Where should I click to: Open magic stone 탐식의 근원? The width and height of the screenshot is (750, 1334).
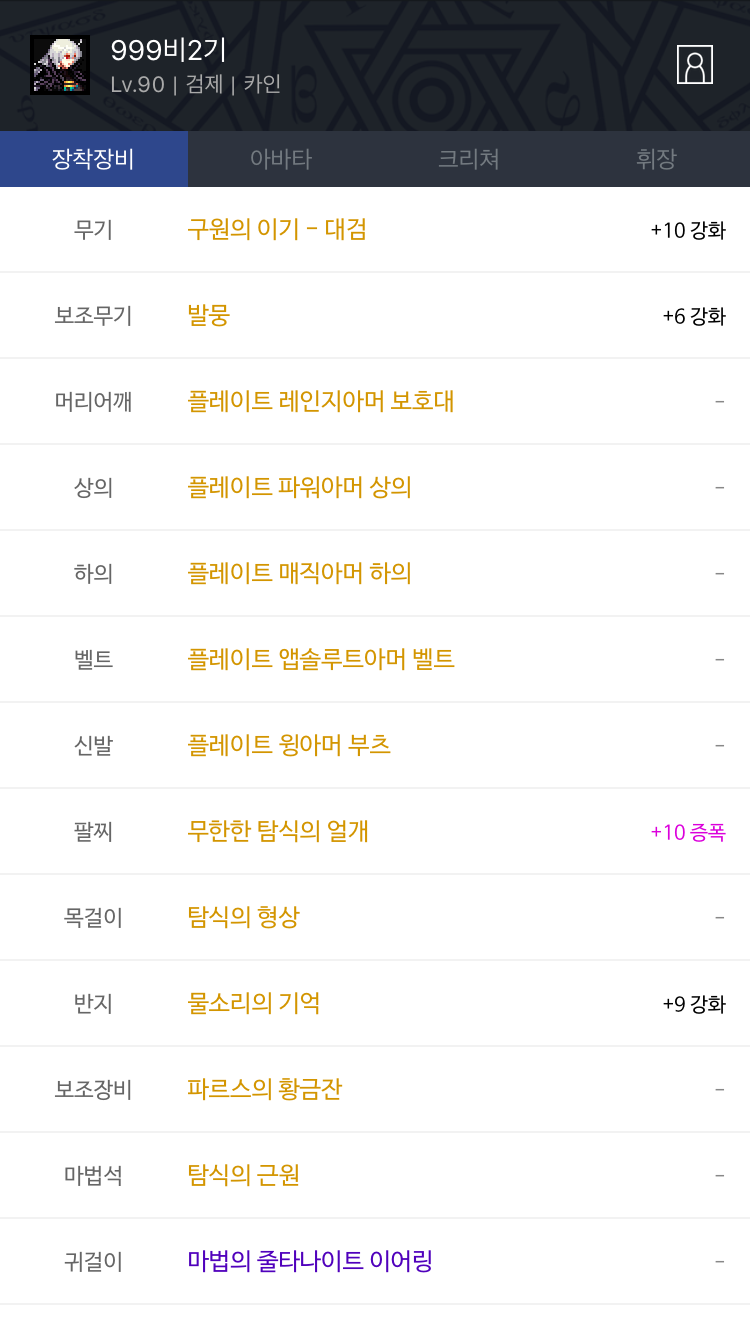pyautogui.click(x=243, y=1175)
